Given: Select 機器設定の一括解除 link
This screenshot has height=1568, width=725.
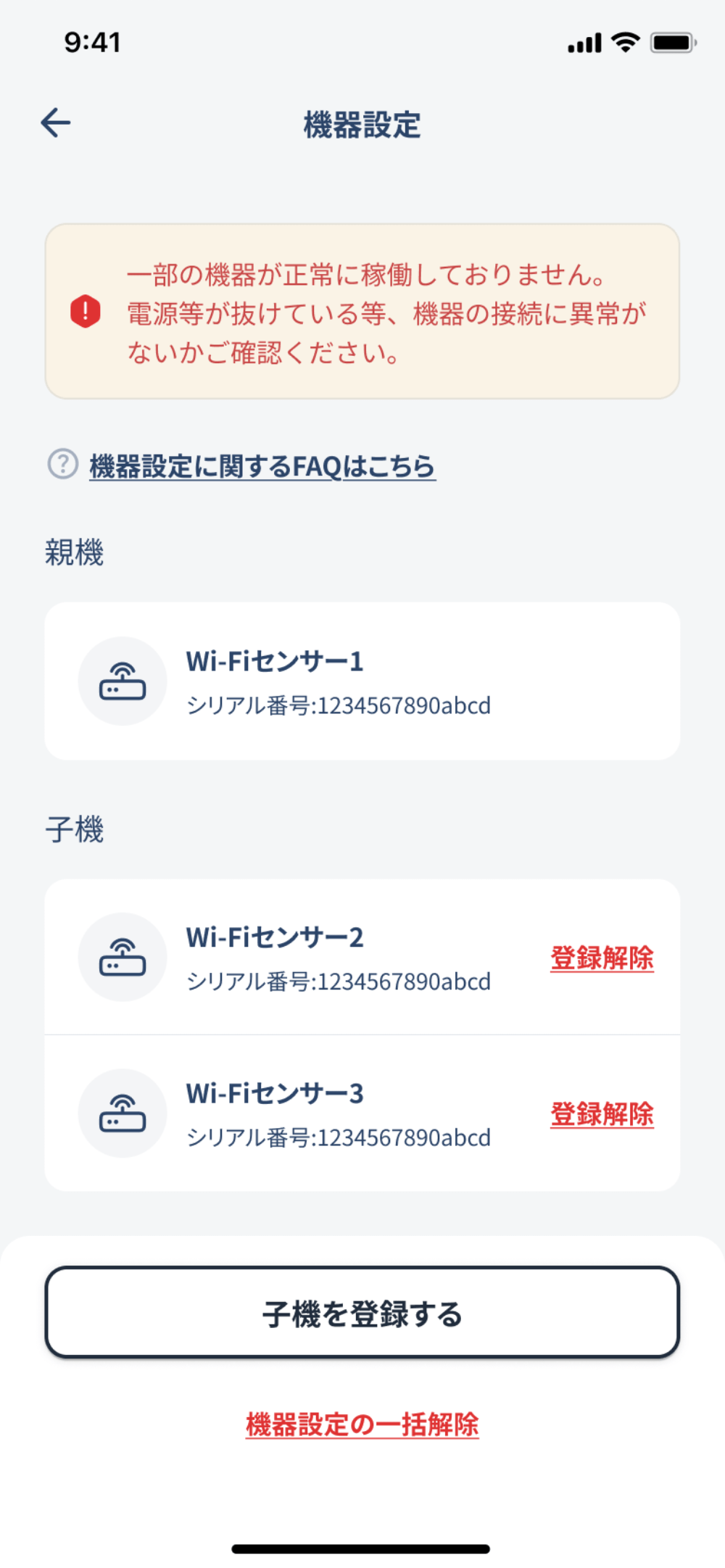Looking at the screenshot, I should [362, 1424].
